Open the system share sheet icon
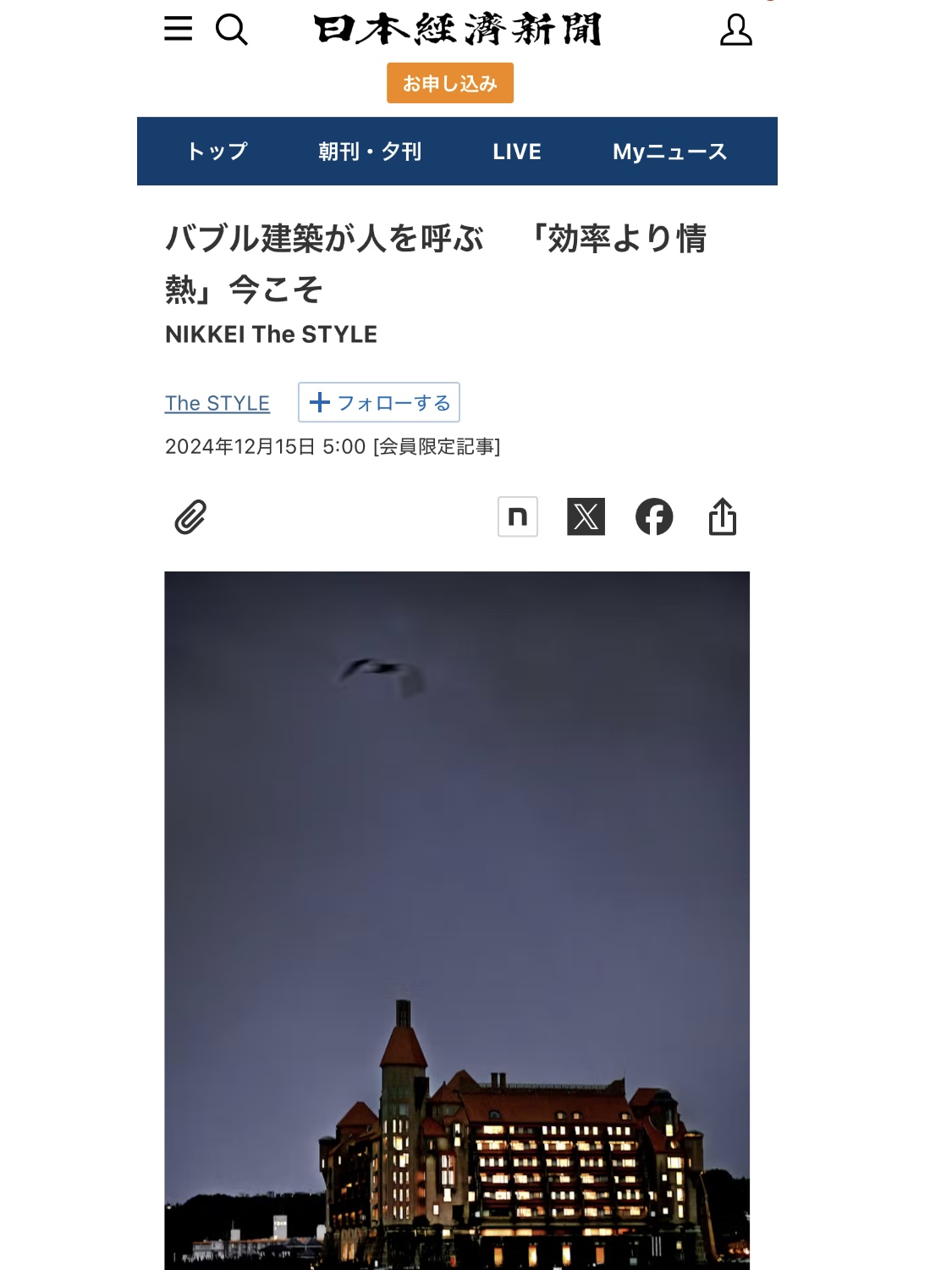The width and height of the screenshot is (952, 1270). tap(722, 516)
